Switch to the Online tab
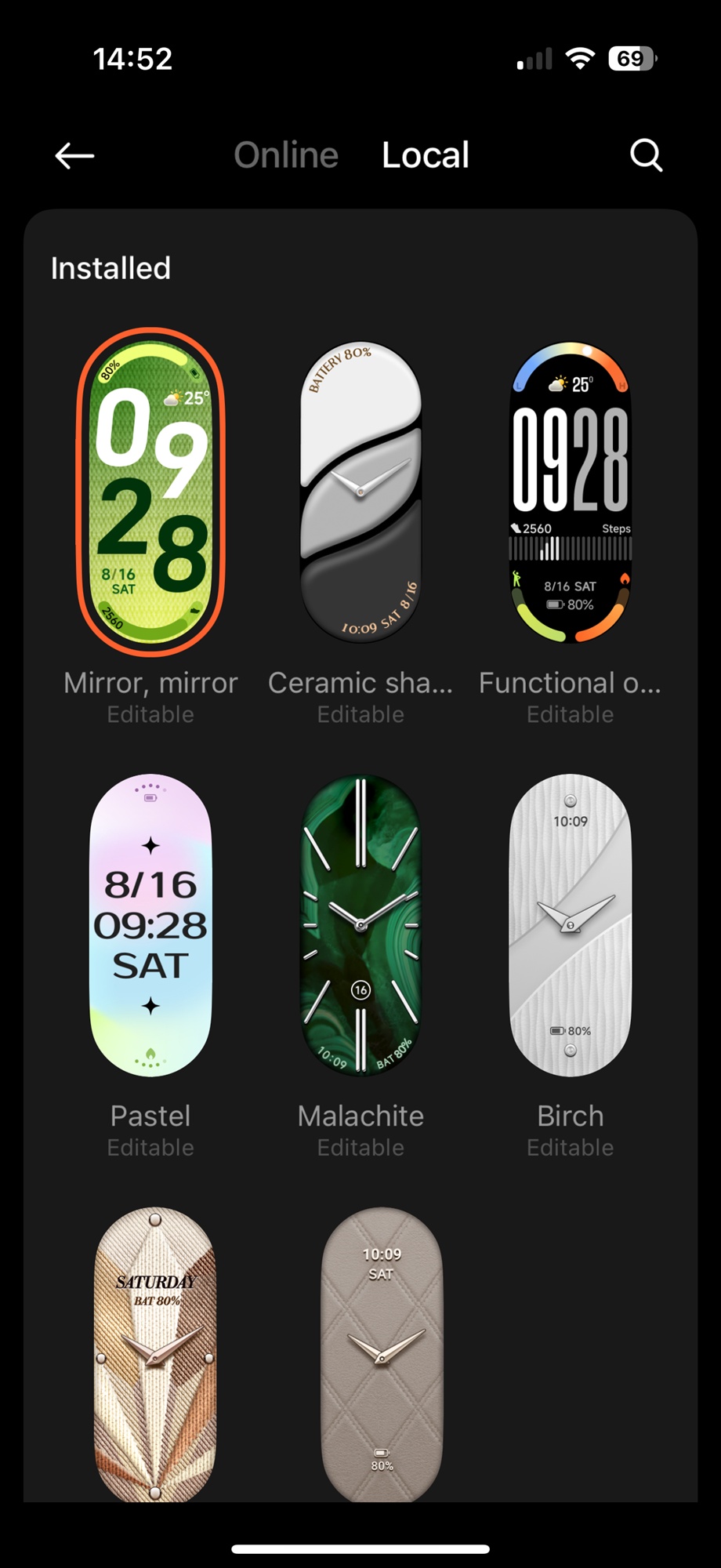Screen dimensions: 721x1568 286,155
